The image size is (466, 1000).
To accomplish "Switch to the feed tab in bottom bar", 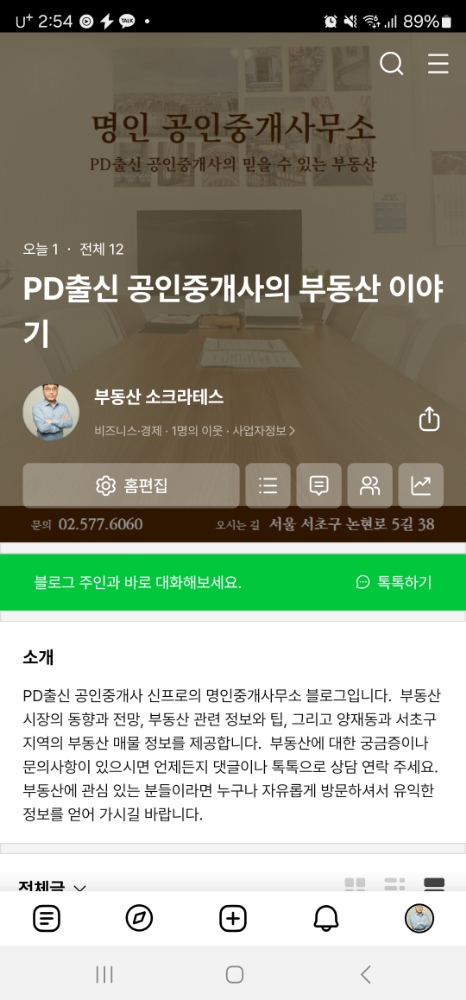I will pyautogui.click(x=47, y=918).
